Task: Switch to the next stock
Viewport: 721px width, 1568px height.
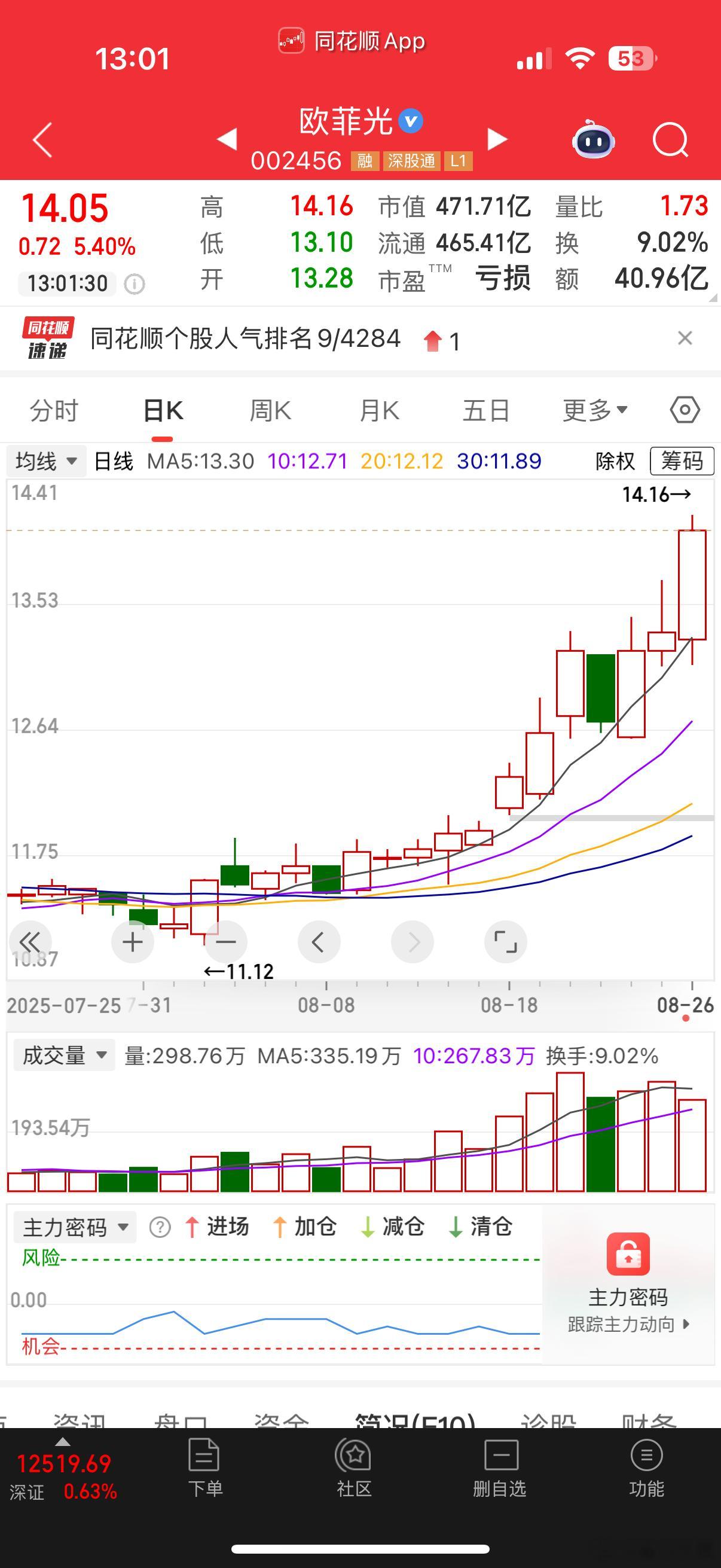Action: click(497, 139)
